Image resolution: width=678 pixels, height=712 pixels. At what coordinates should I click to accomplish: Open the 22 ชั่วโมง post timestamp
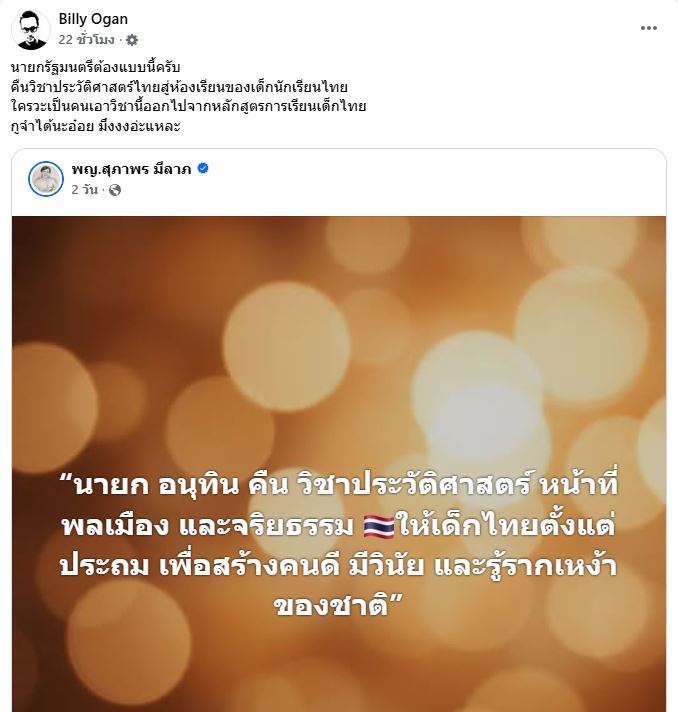[86, 40]
